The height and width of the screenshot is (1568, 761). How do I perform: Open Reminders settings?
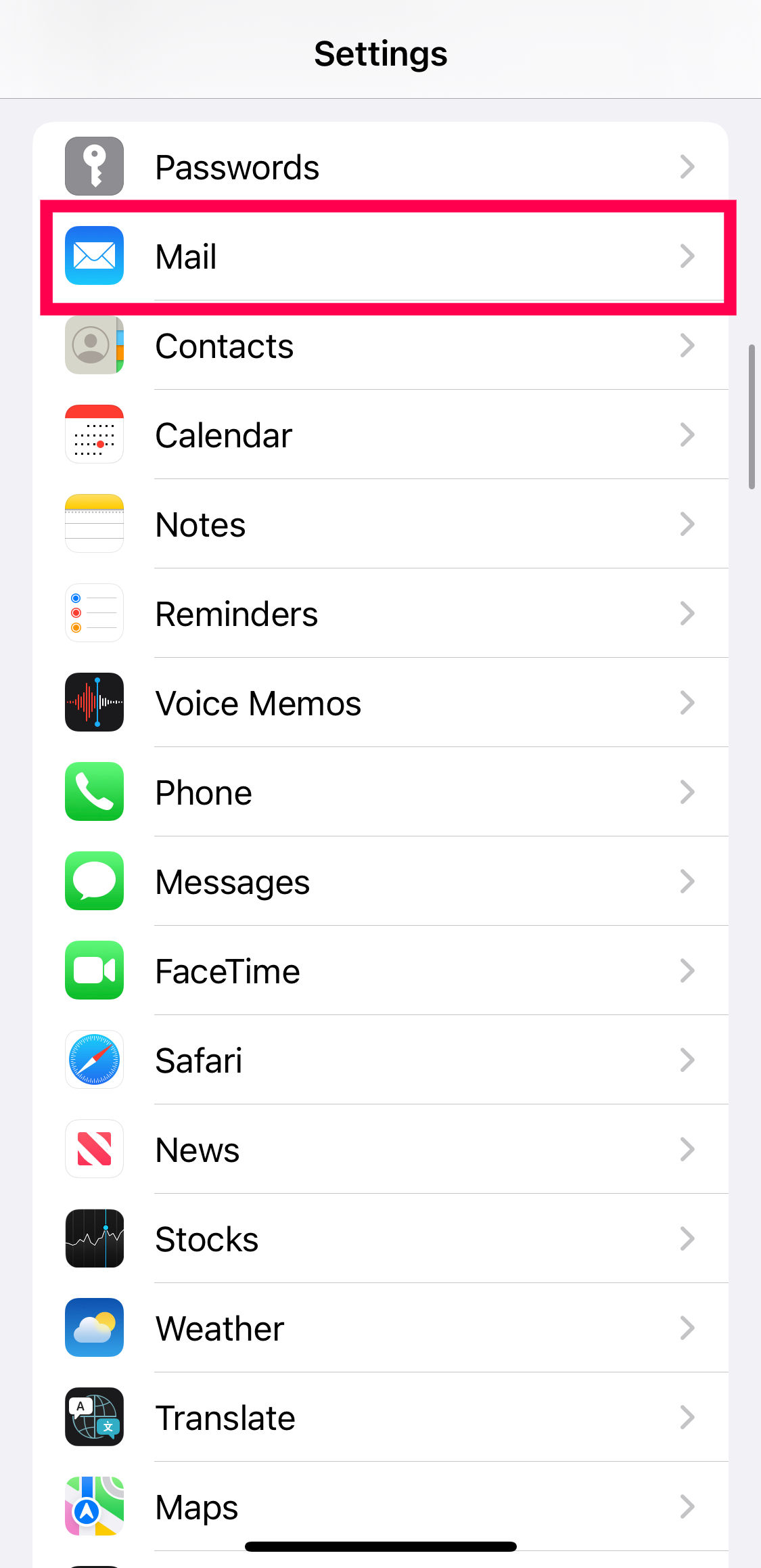coord(380,614)
